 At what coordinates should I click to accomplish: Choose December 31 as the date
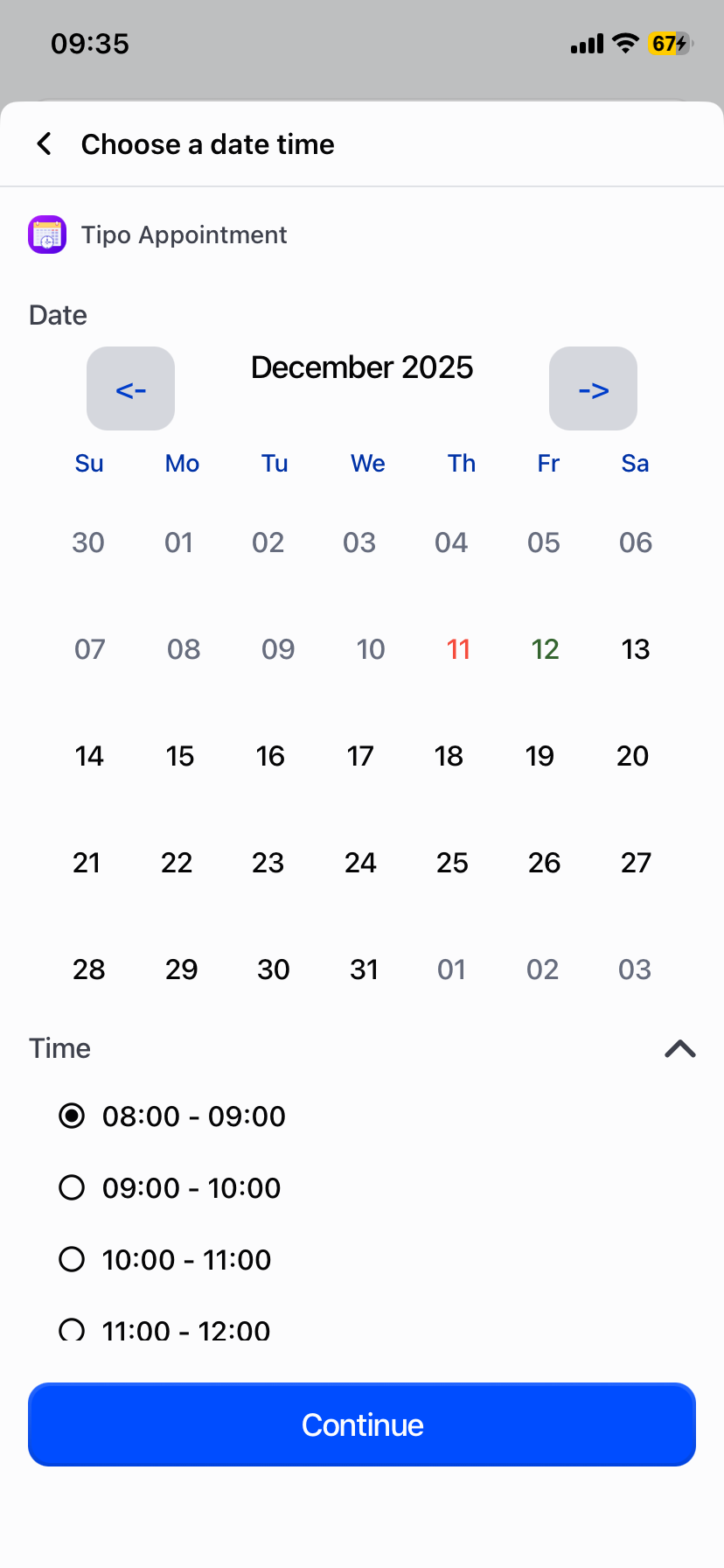[x=364, y=969]
